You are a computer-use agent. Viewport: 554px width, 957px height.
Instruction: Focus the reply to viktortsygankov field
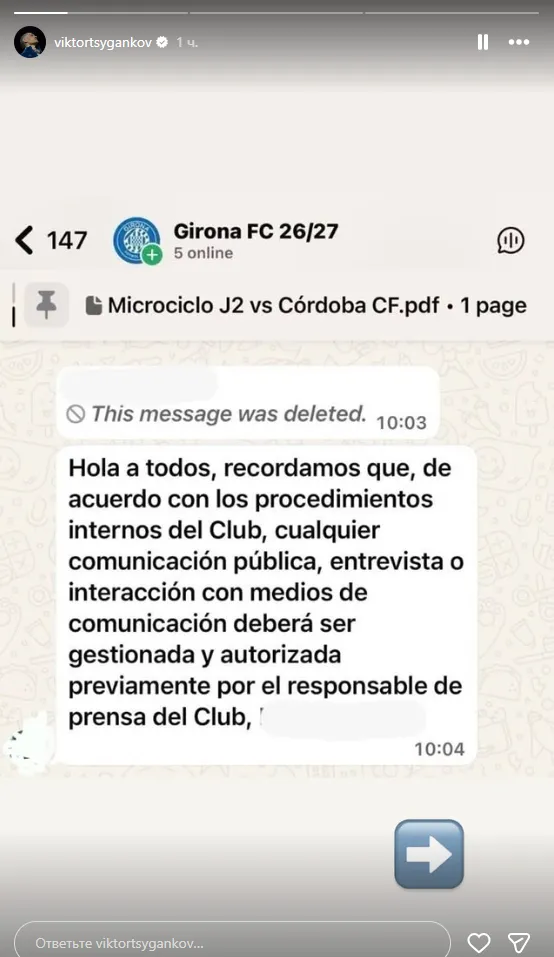coord(232,942)
